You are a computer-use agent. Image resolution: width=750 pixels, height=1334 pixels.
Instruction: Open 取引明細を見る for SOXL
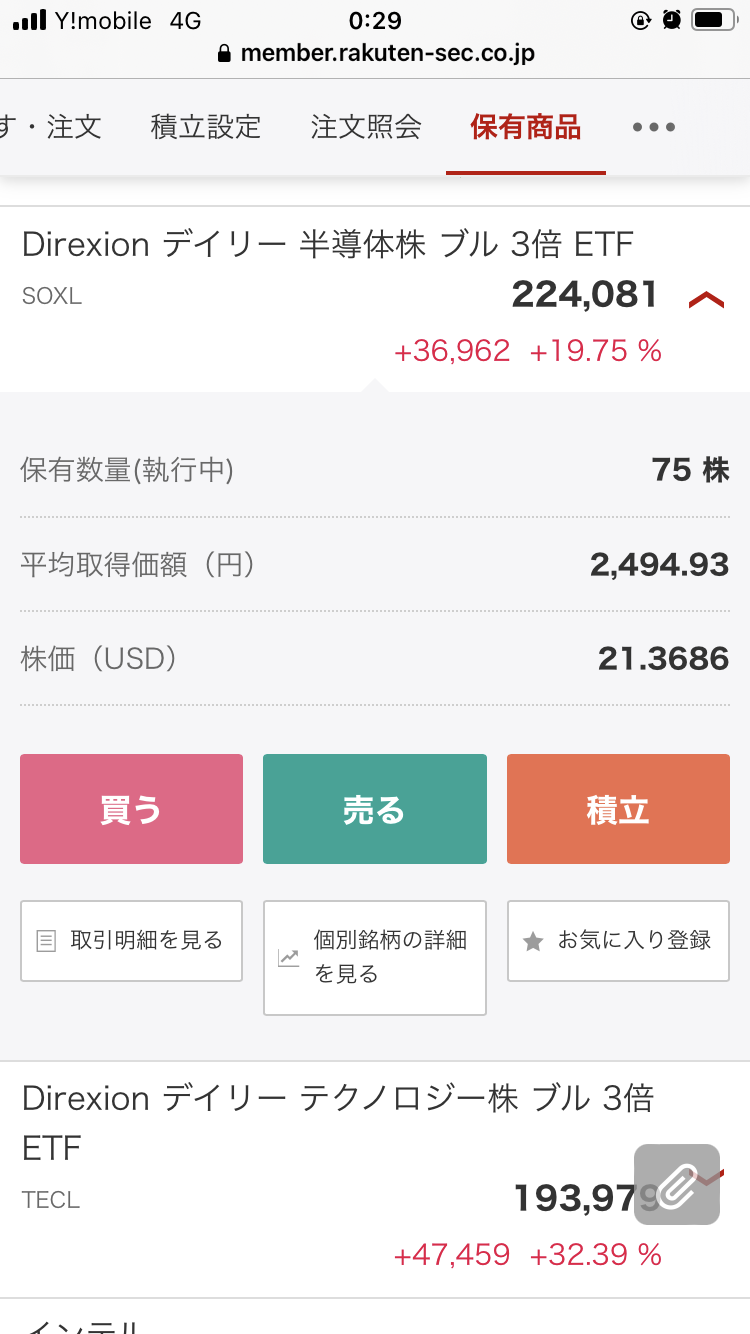131,941
